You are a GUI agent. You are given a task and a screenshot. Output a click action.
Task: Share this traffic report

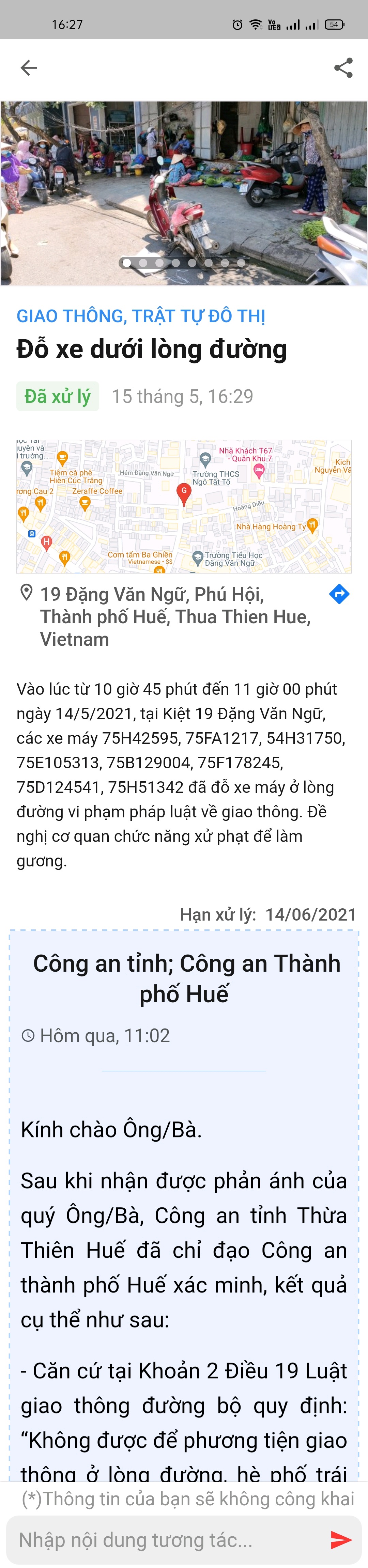coord(343,67)
